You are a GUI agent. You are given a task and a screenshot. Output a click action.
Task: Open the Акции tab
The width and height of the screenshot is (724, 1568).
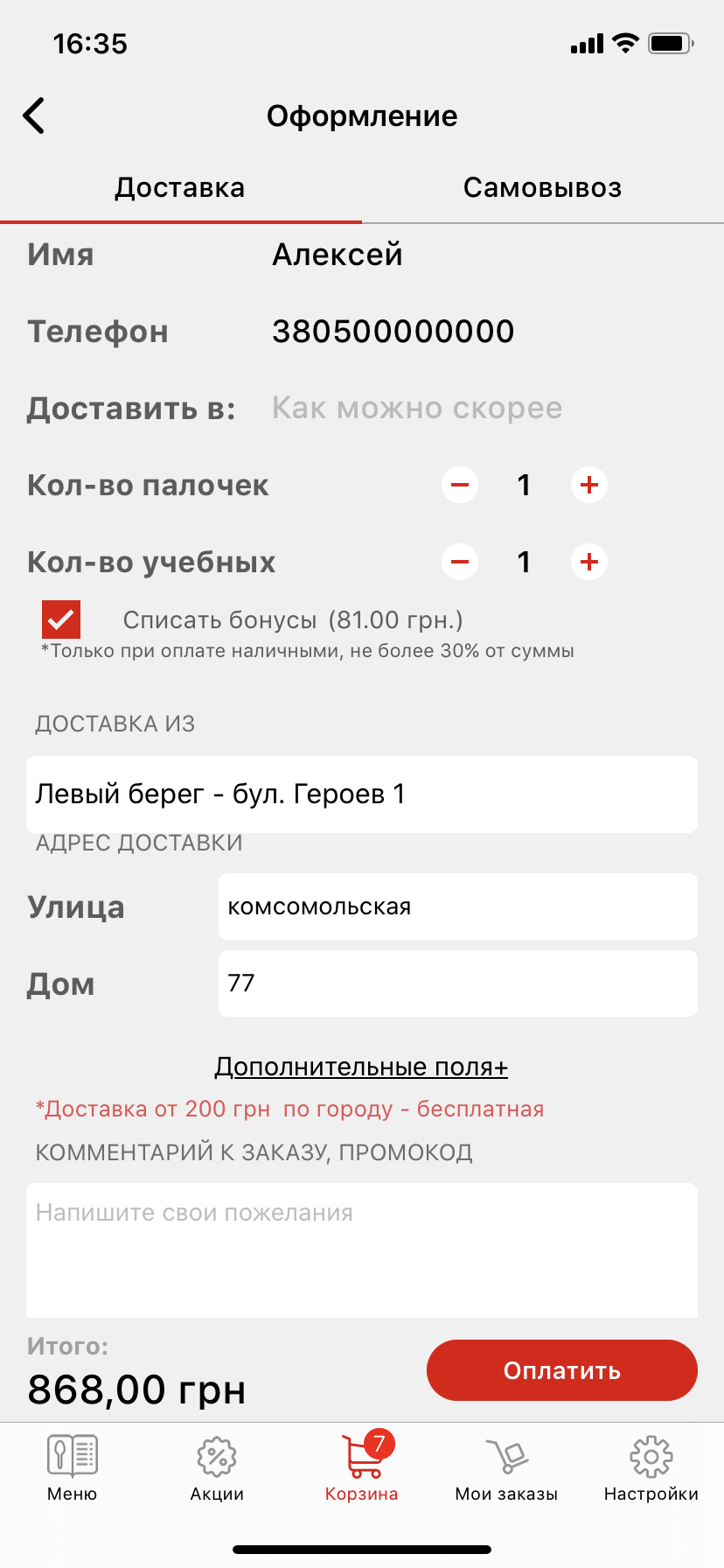click(217, 1468)
